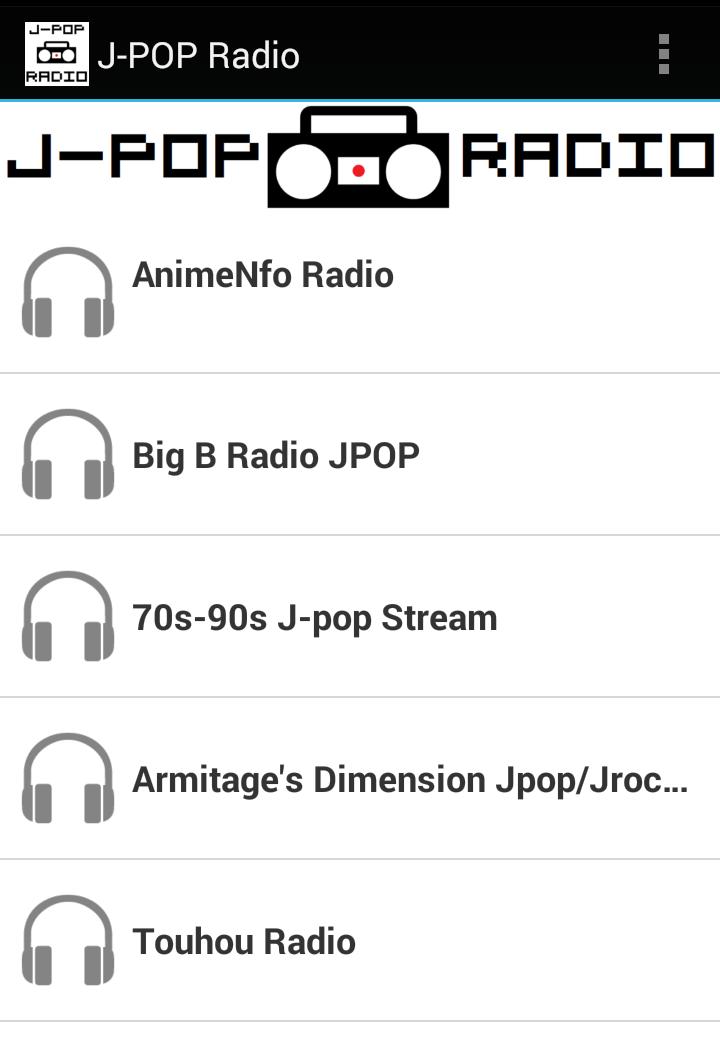This screenshot has width=720, height=1040.
Task: Play the Big B Radio JPOP stream
Action: pos(360,455)
